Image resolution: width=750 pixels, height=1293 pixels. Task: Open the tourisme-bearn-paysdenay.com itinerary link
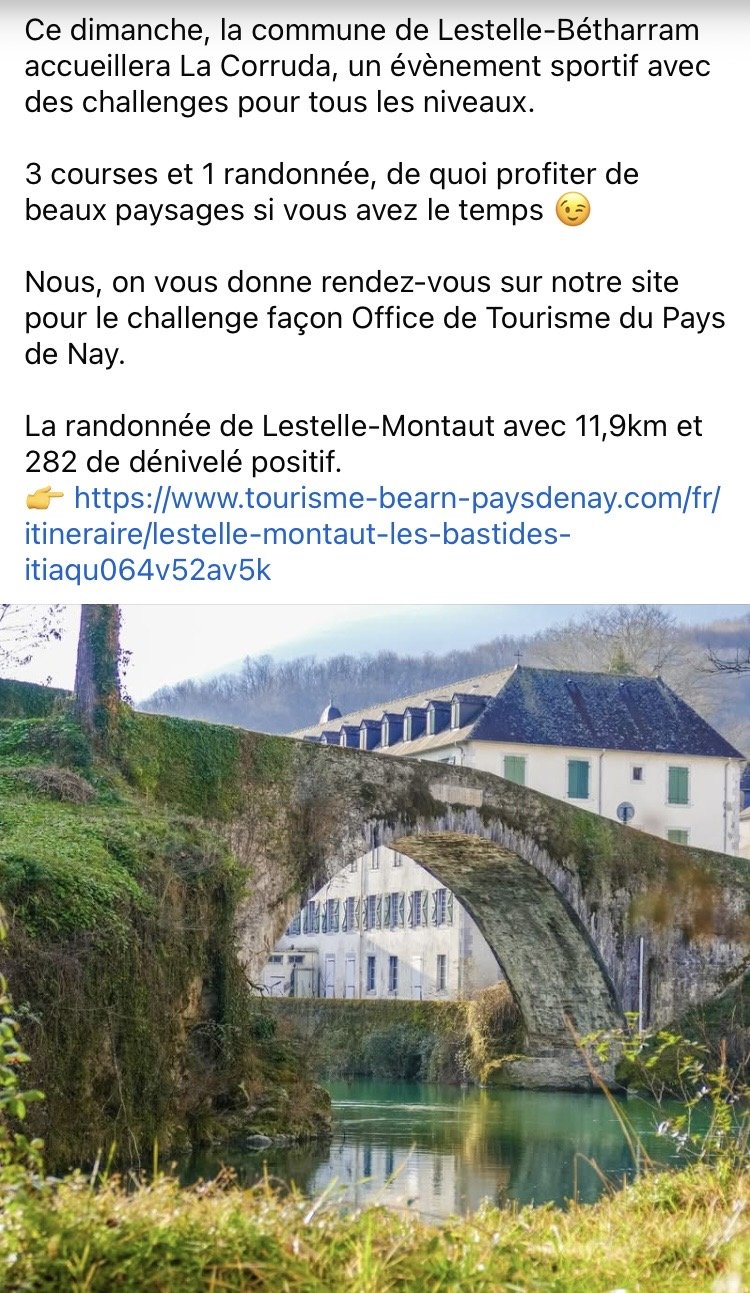coord(372,534)
